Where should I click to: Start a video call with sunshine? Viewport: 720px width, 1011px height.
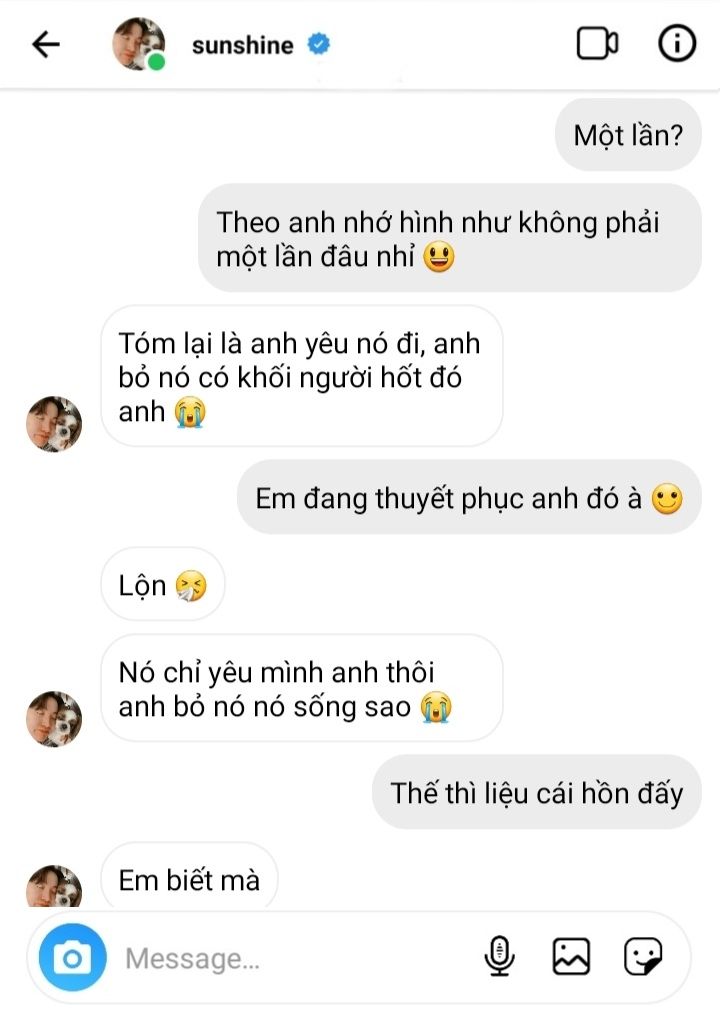point(597,45)
